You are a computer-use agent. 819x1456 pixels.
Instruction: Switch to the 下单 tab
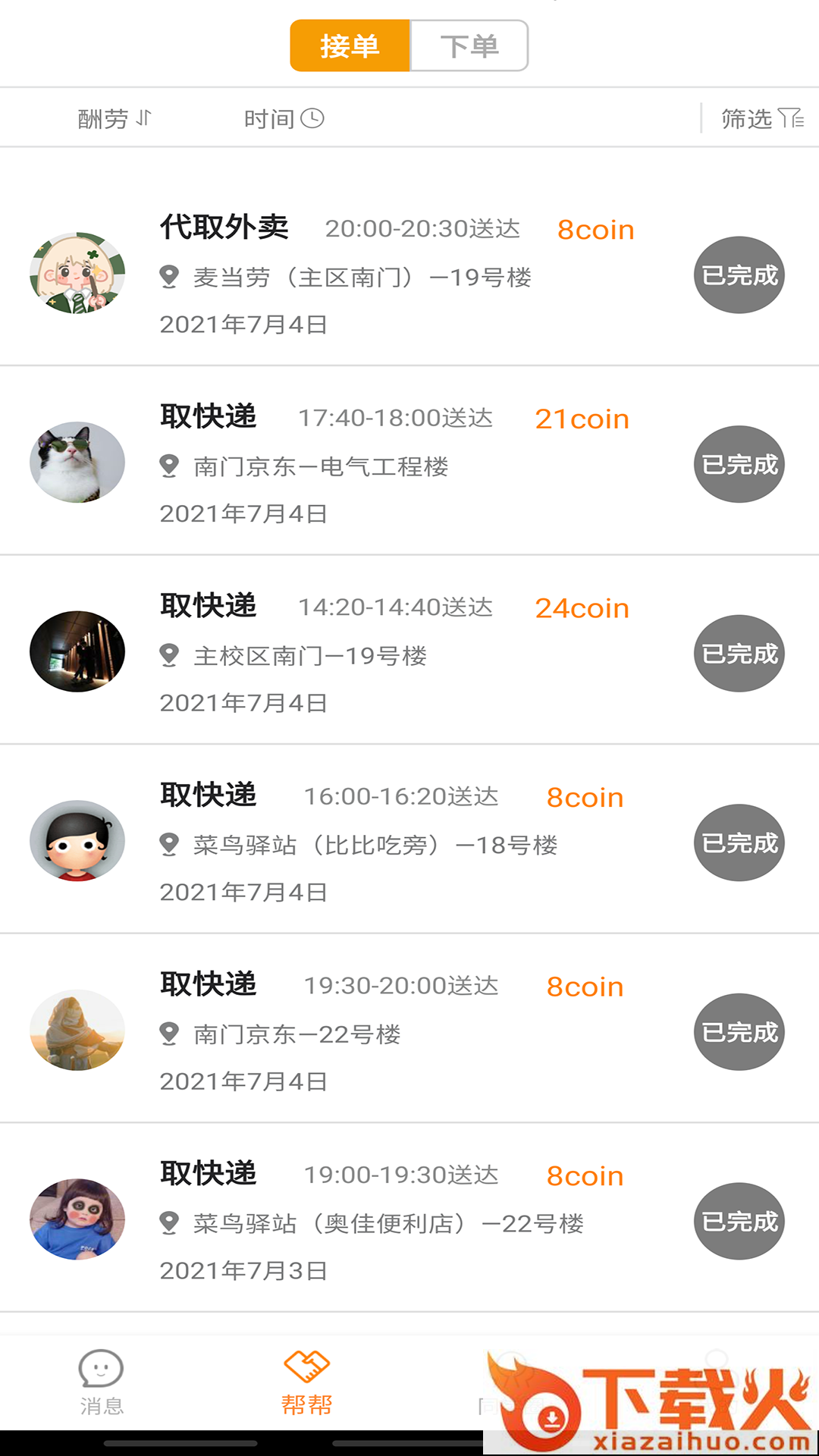tap(469, 46)
